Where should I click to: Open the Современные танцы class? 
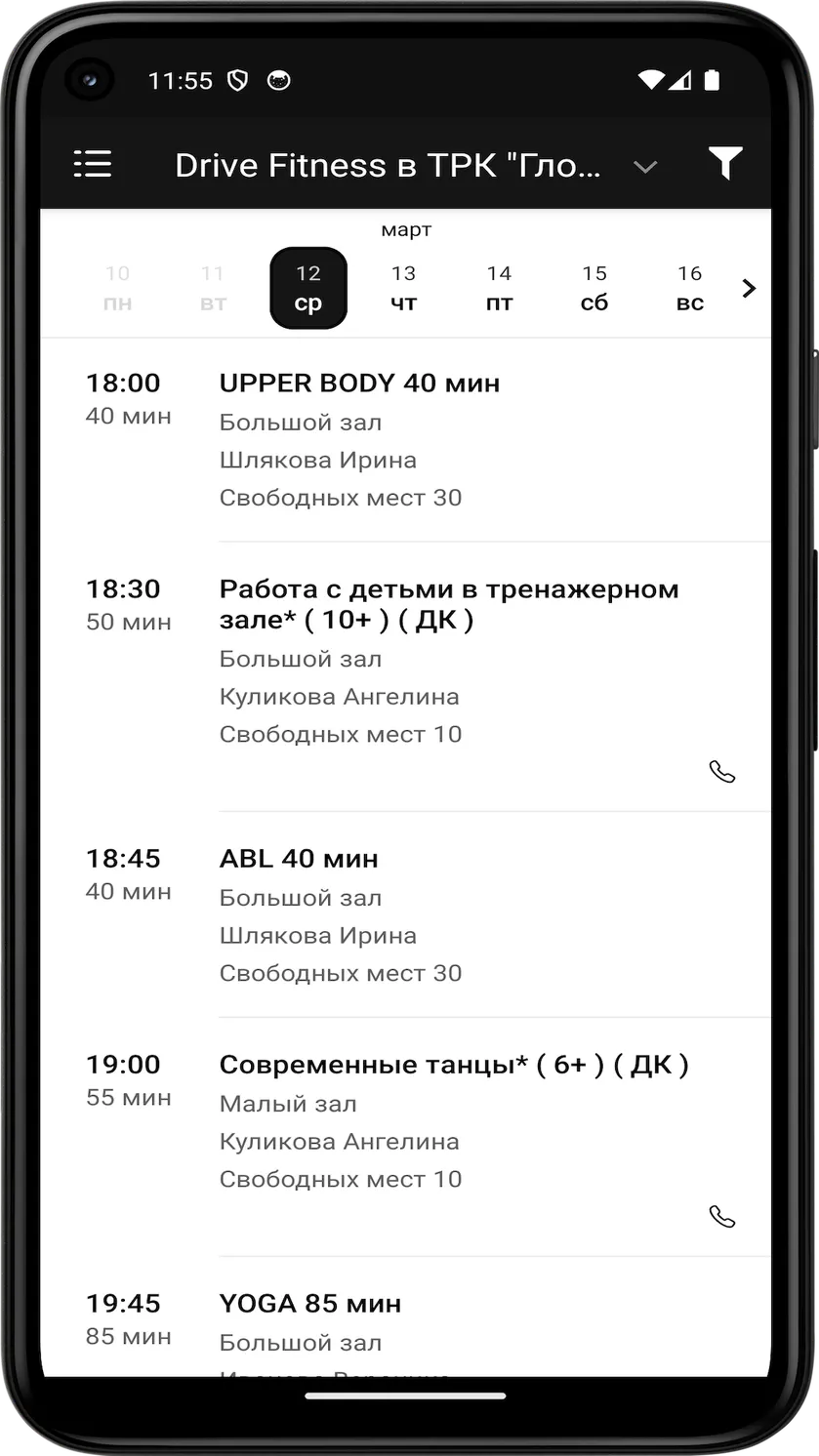coord(405,1137)
